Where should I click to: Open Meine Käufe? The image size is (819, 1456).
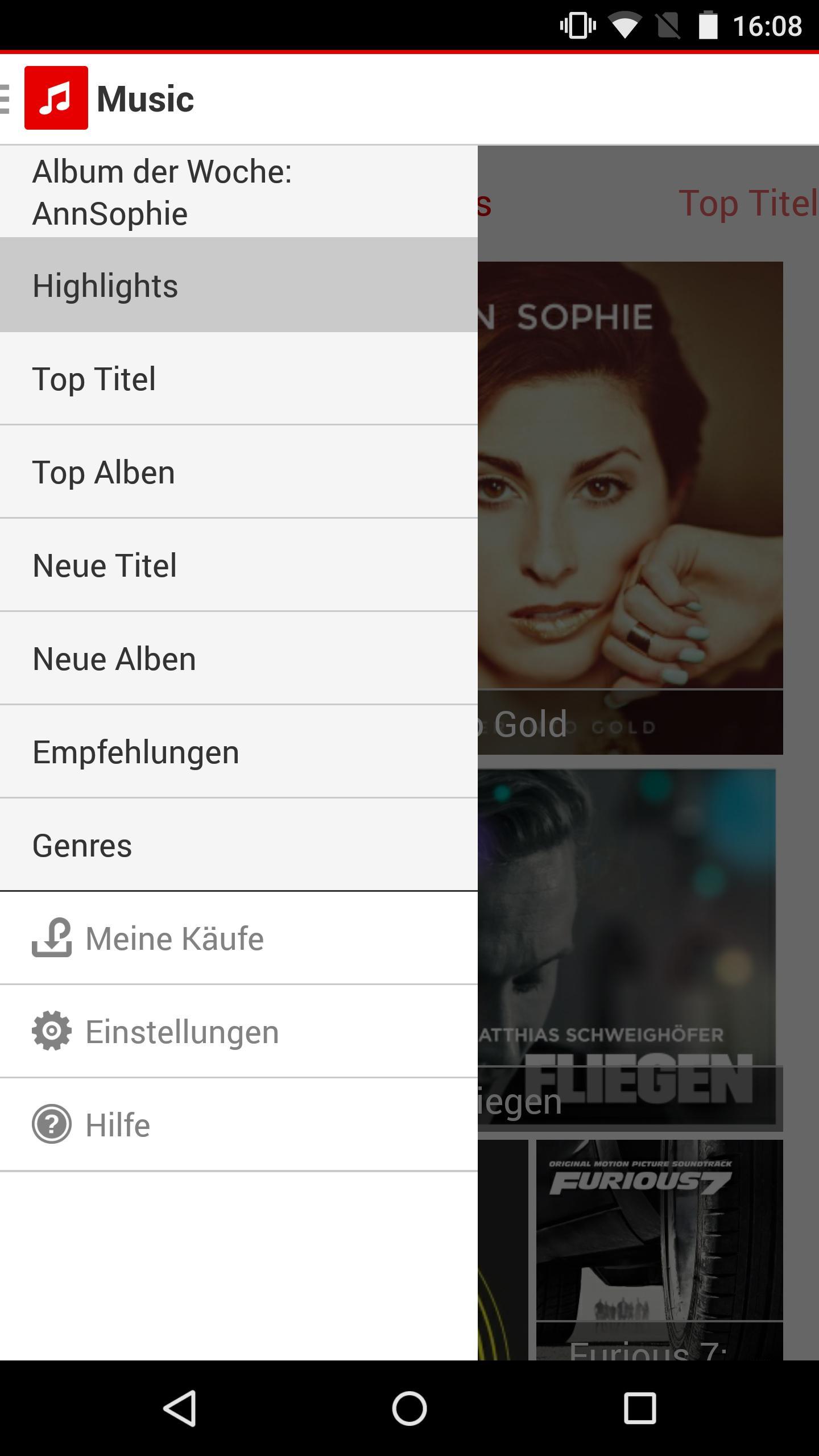pos(239,938)
